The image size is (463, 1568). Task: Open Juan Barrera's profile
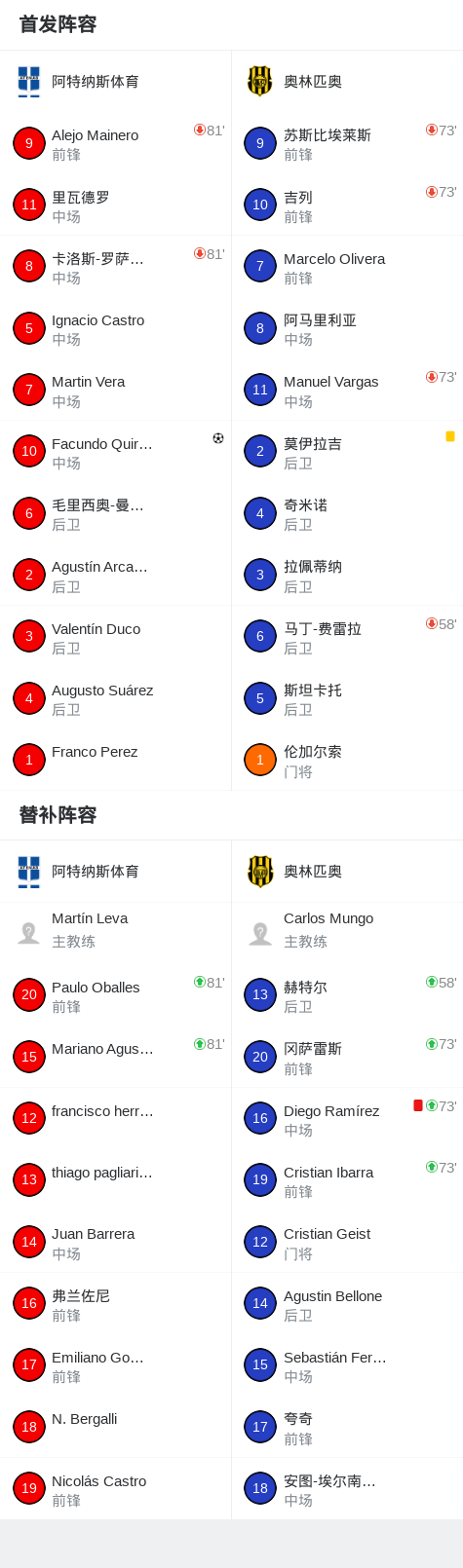click(115, 1242)
